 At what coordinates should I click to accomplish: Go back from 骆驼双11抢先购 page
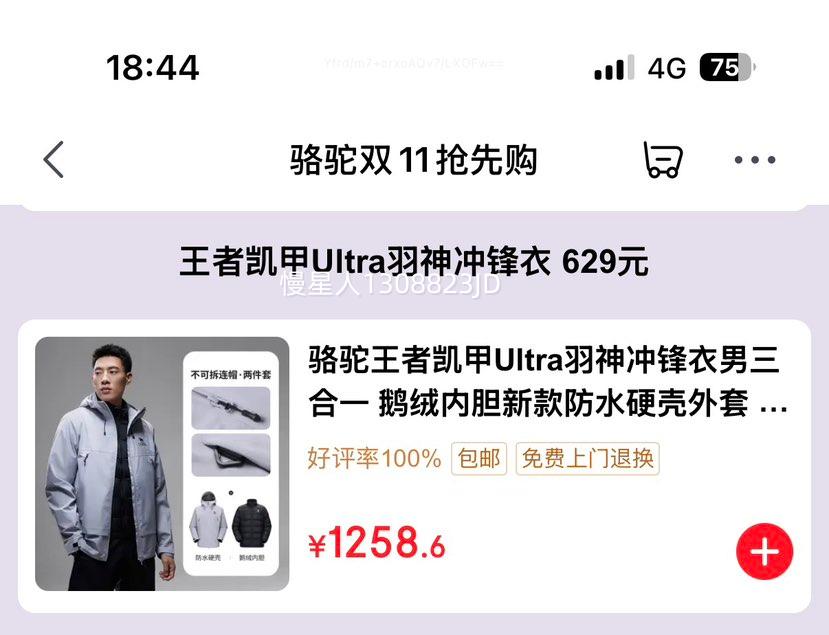(54, 160)
